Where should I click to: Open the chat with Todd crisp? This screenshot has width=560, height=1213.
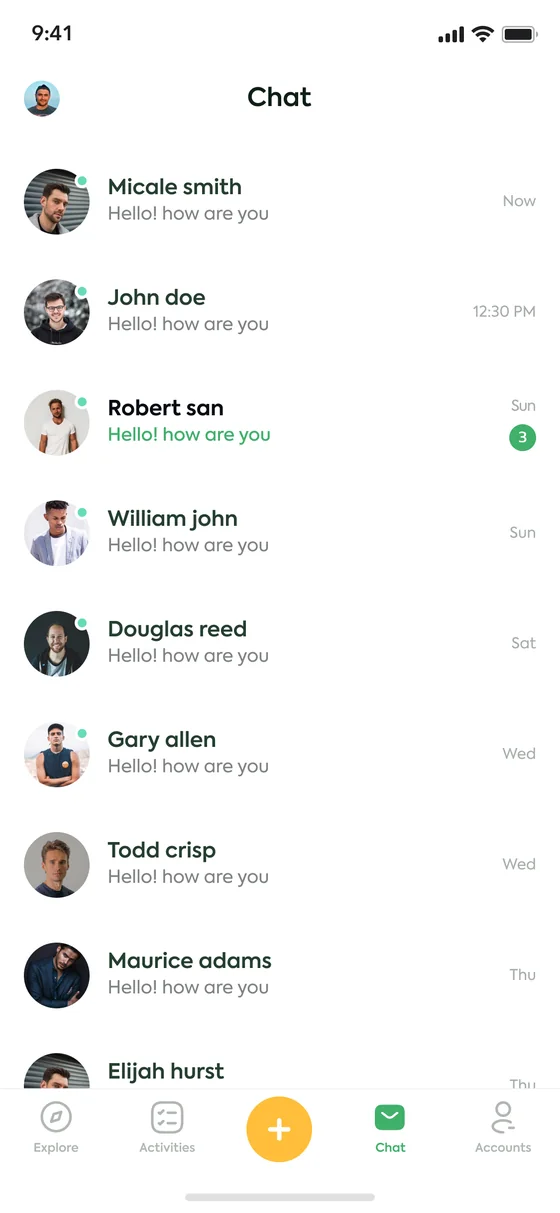[x=280, y=864]
